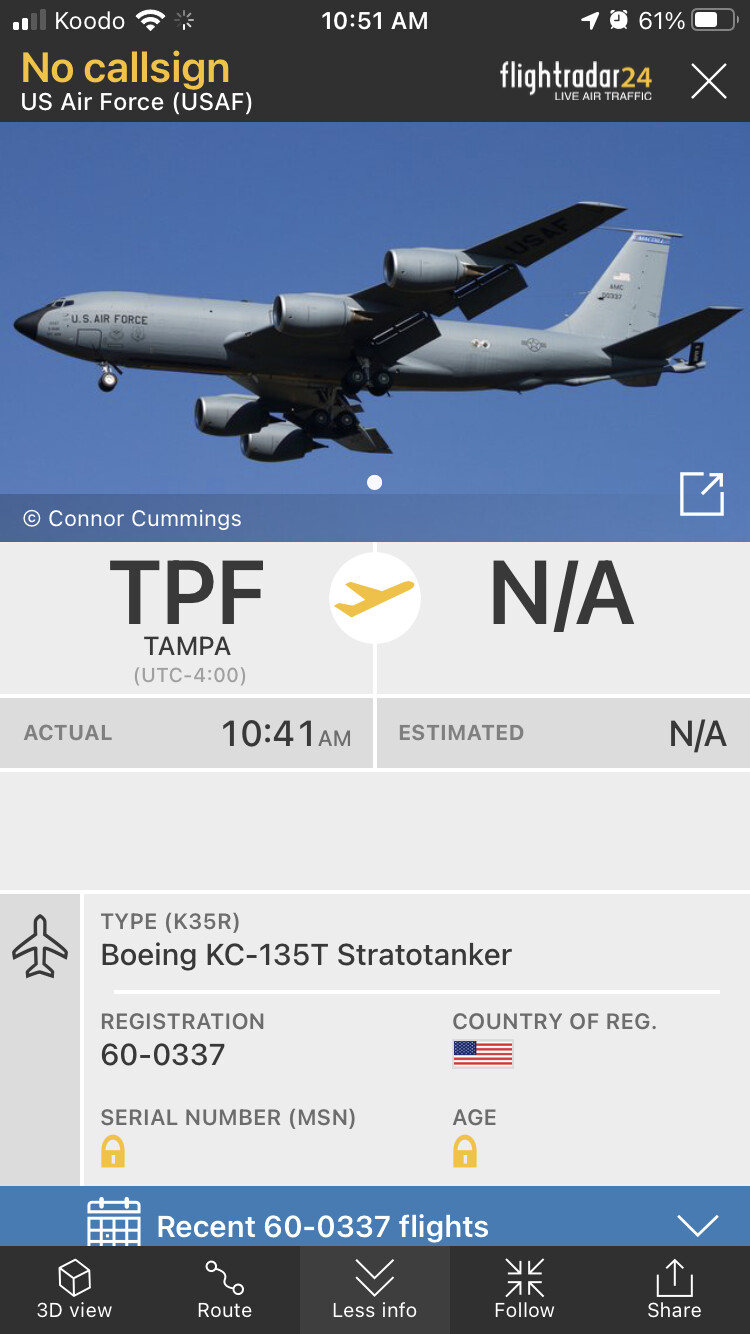This screenshot has width=750, height=1334.
Task: Open the 3D view
Action: pyautogui.click(x=75, y=1290)
